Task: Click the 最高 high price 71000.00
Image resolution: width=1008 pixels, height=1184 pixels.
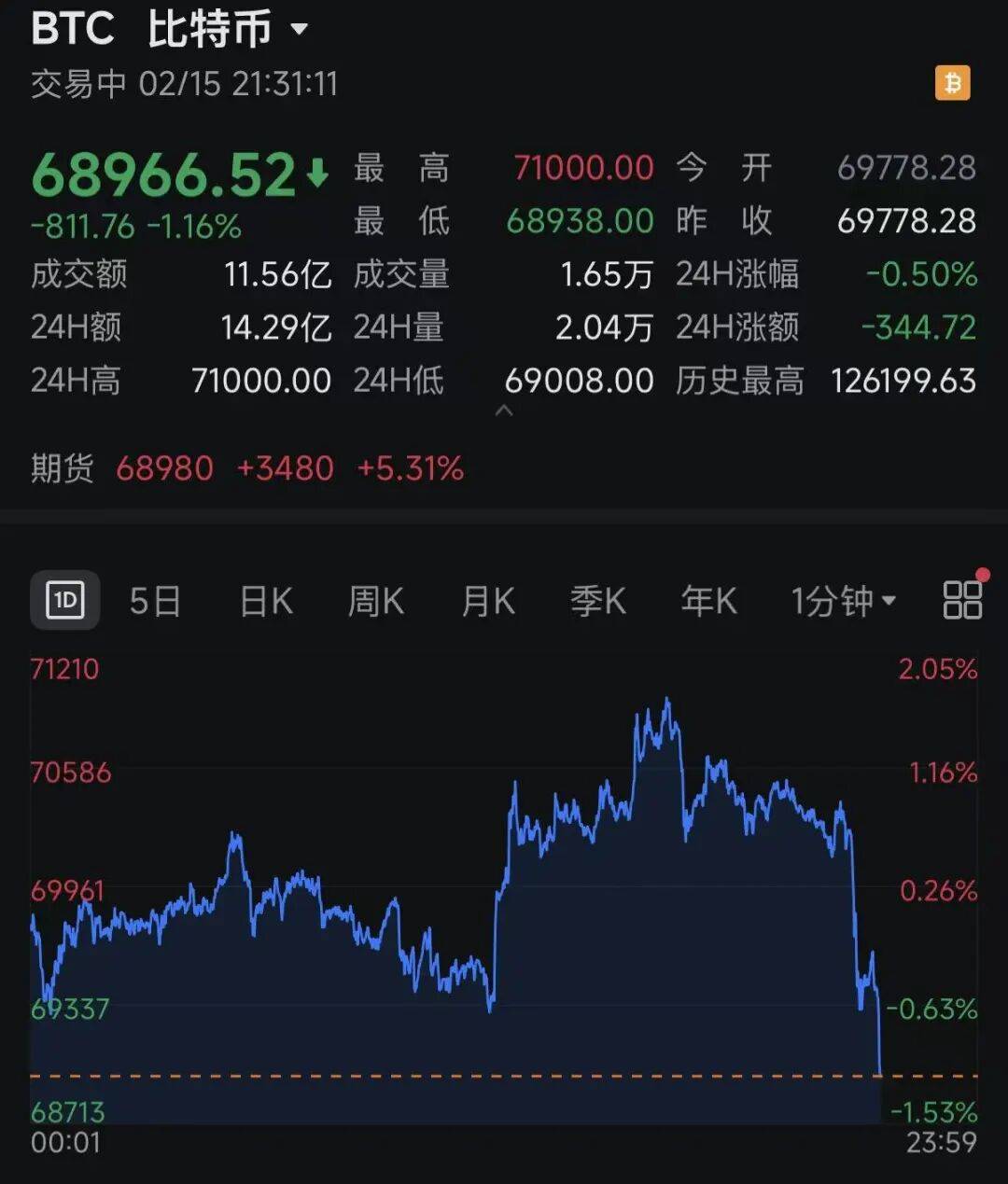Action: coord(581,168)
